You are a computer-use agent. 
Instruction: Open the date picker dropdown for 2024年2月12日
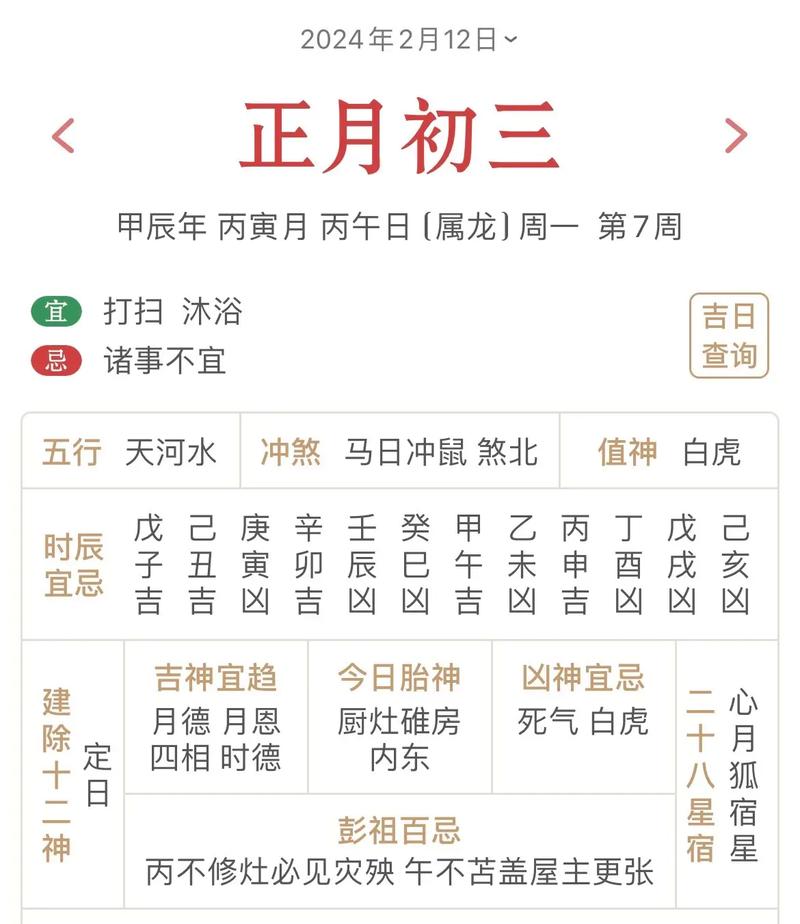point(408,40)
